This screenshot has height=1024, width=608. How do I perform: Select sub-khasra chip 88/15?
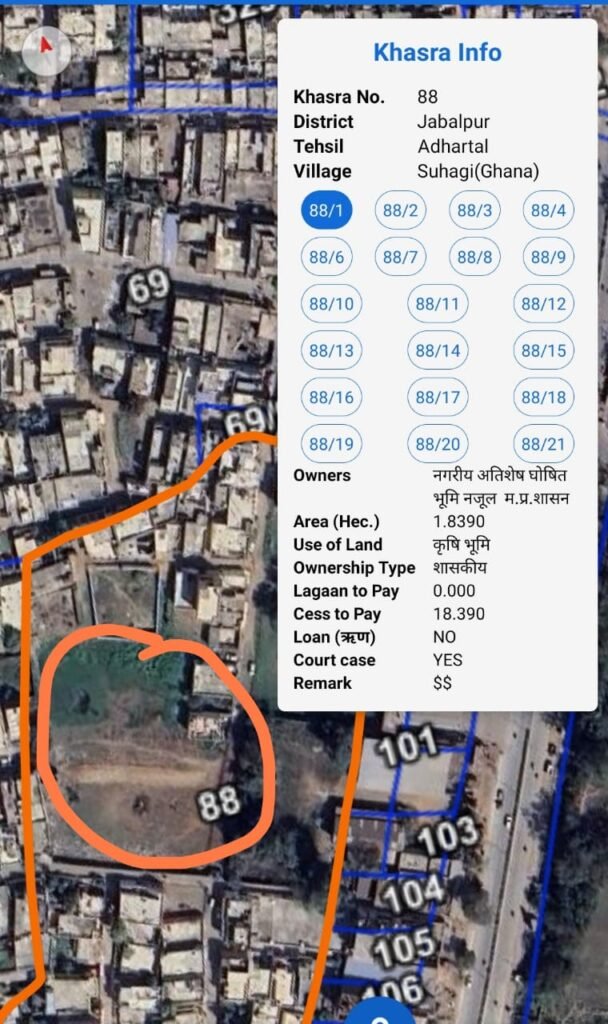tap(543, 351)
